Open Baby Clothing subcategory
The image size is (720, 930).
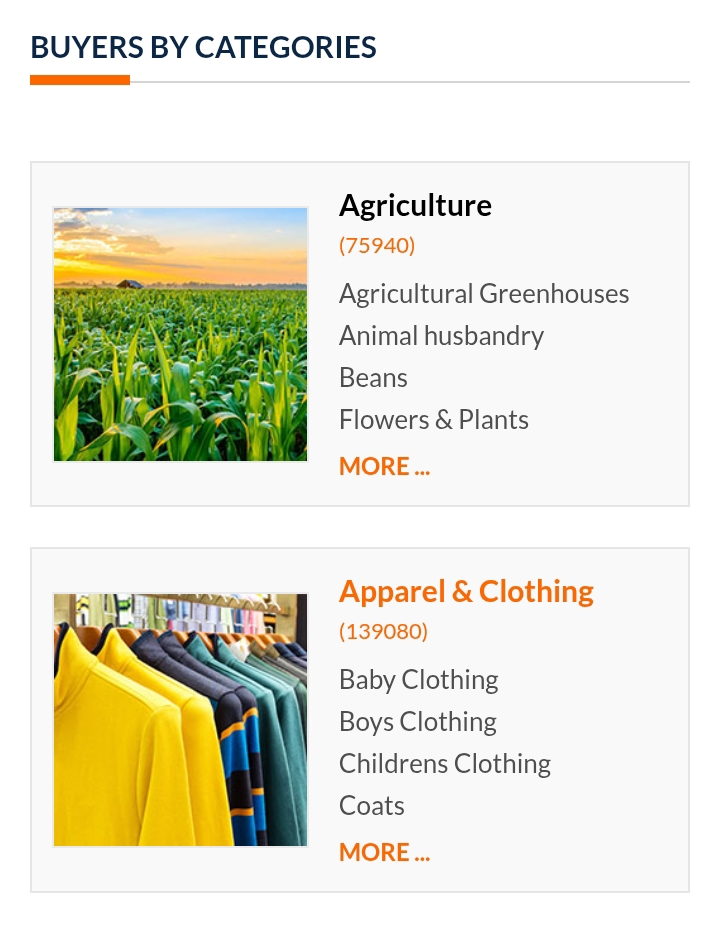pyautogui.click(x=418, y=680)
